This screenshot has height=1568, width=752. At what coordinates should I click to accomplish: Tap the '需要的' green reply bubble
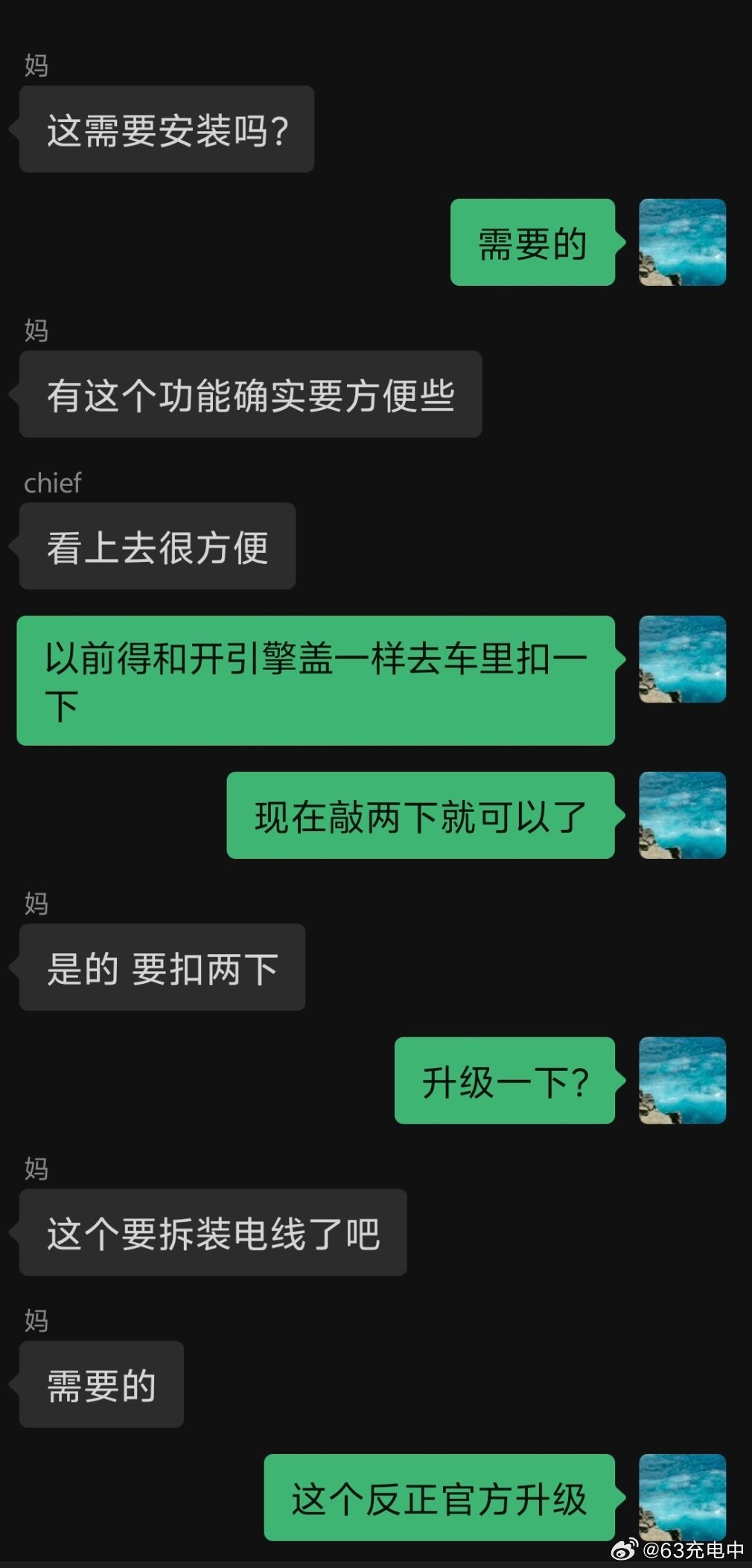532,242
